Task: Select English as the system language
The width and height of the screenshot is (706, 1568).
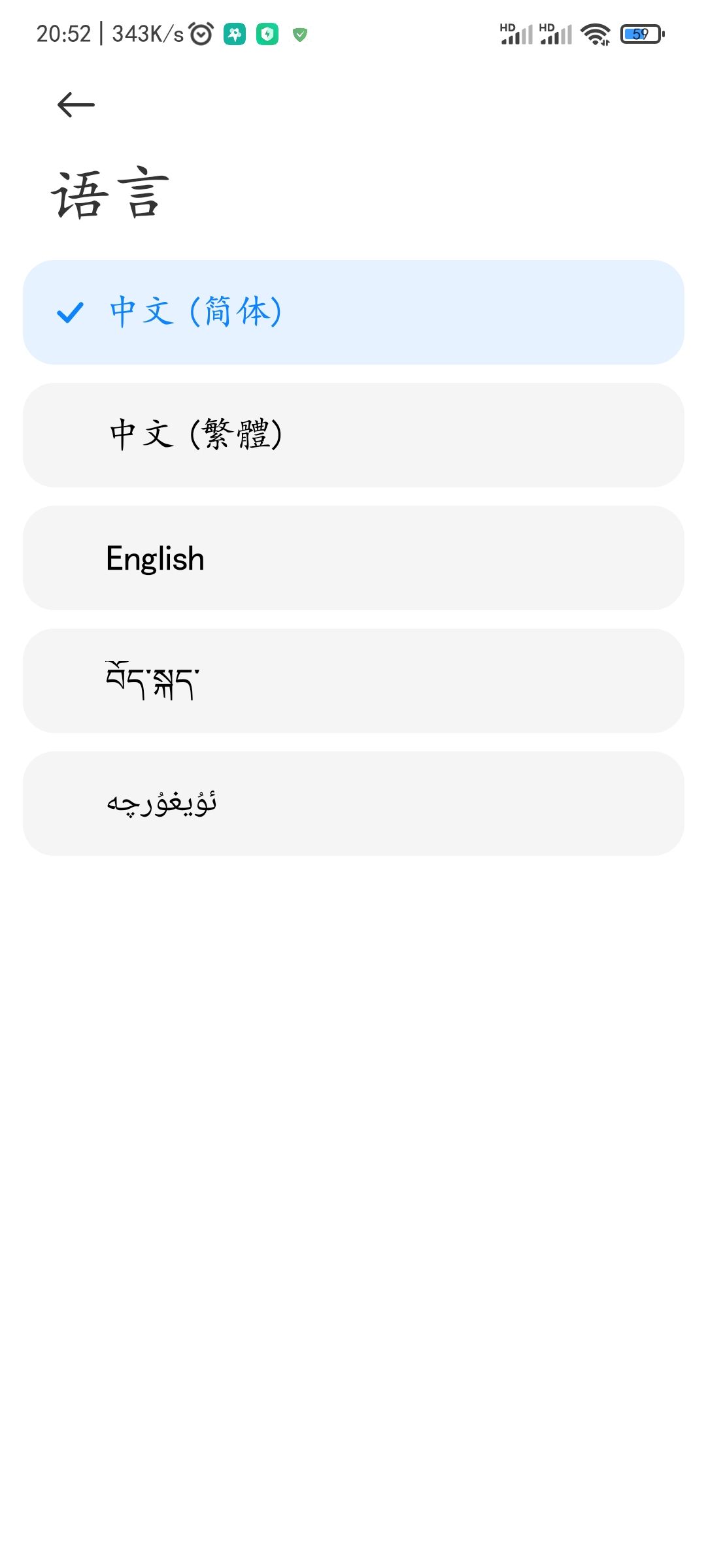Action: [x=353, y=557]
